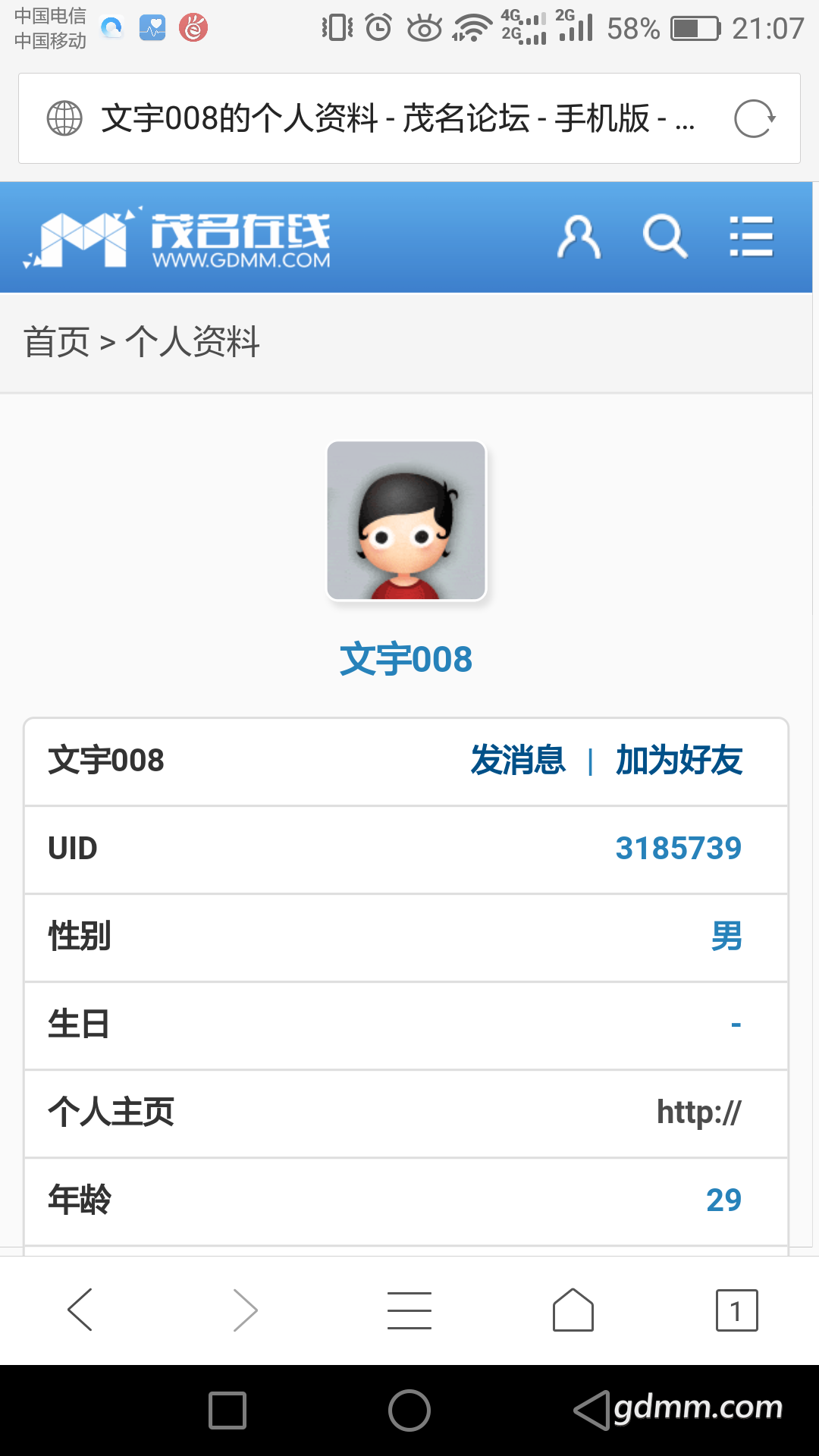819x1456 pixels.
Task: Tap the blue username 文字008 under avatar
Action: (406, 659)
